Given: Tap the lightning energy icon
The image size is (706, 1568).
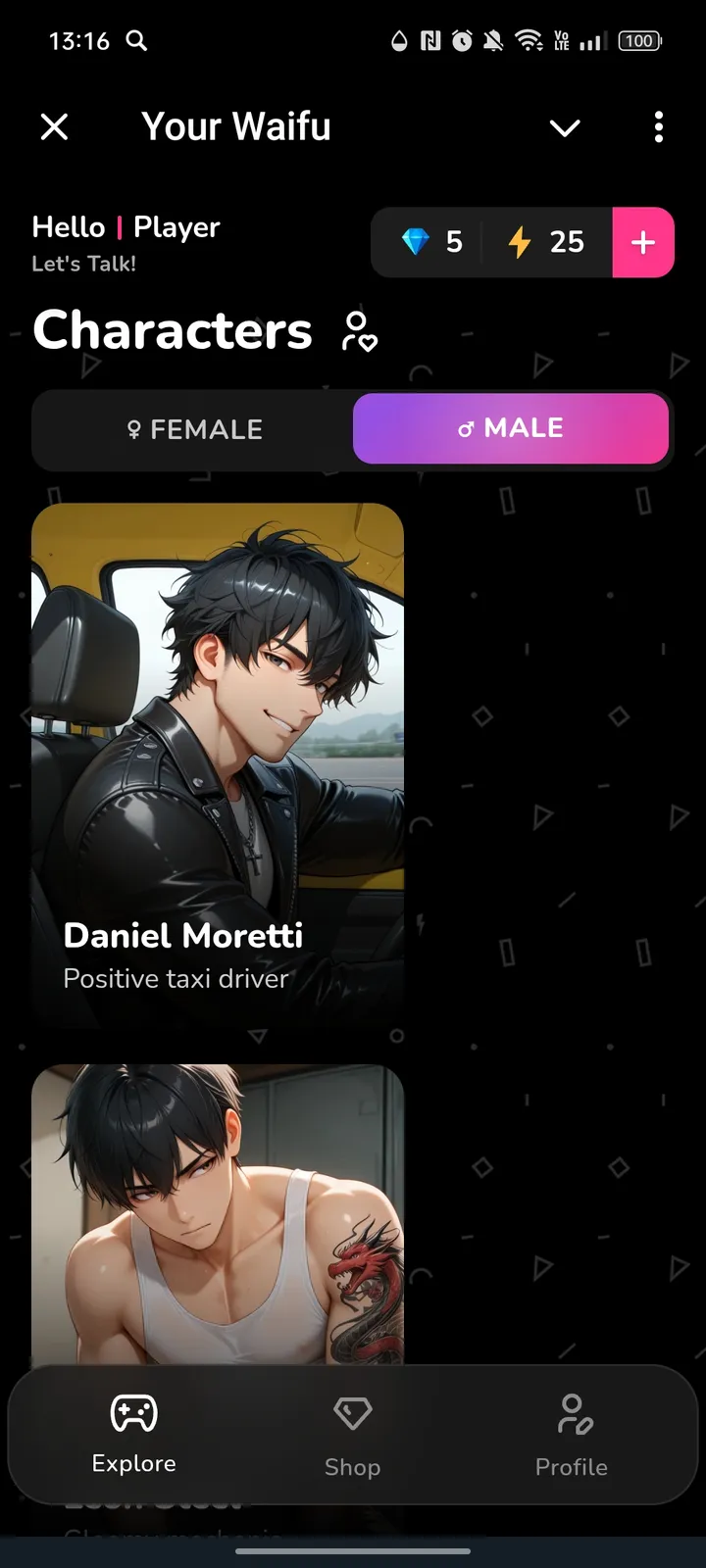Looking at the screenshot, I should click(521, 242).
